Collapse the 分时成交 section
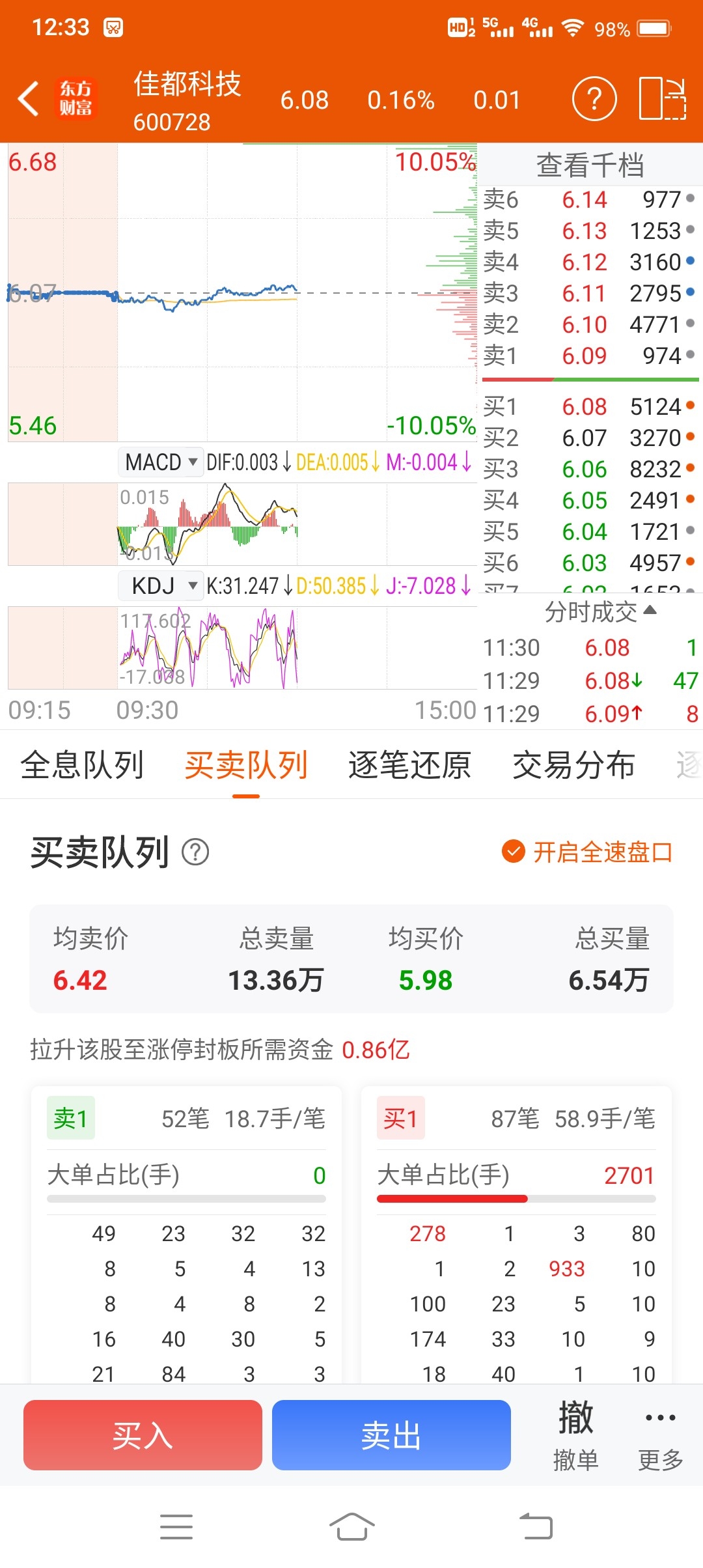 (600, 611)
